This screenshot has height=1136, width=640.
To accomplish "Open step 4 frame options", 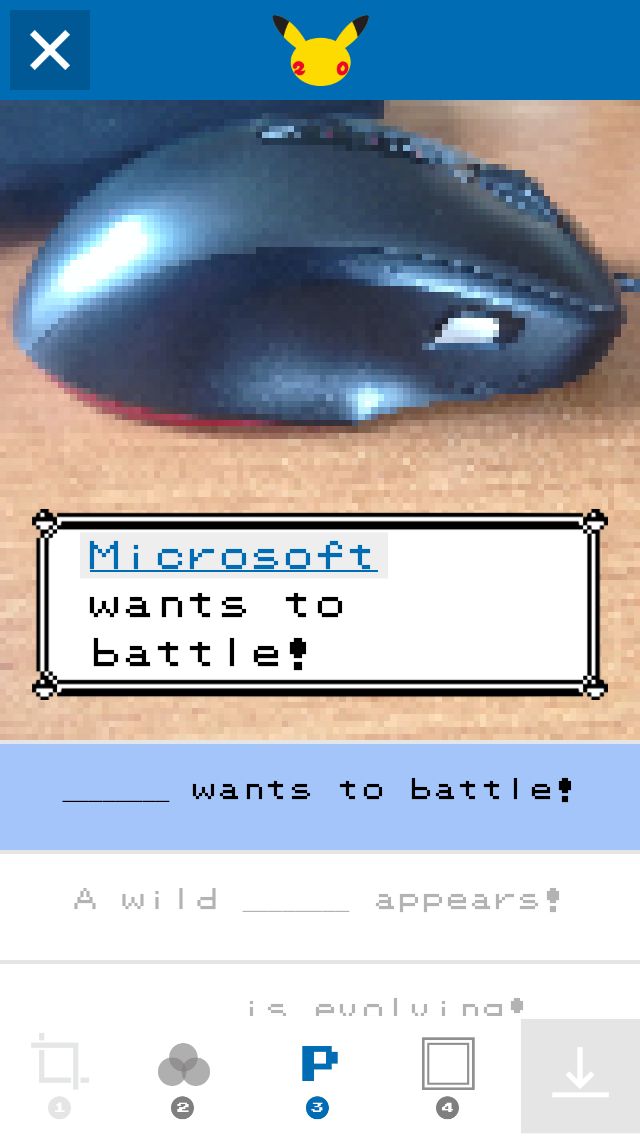I will click(448, 1076).
